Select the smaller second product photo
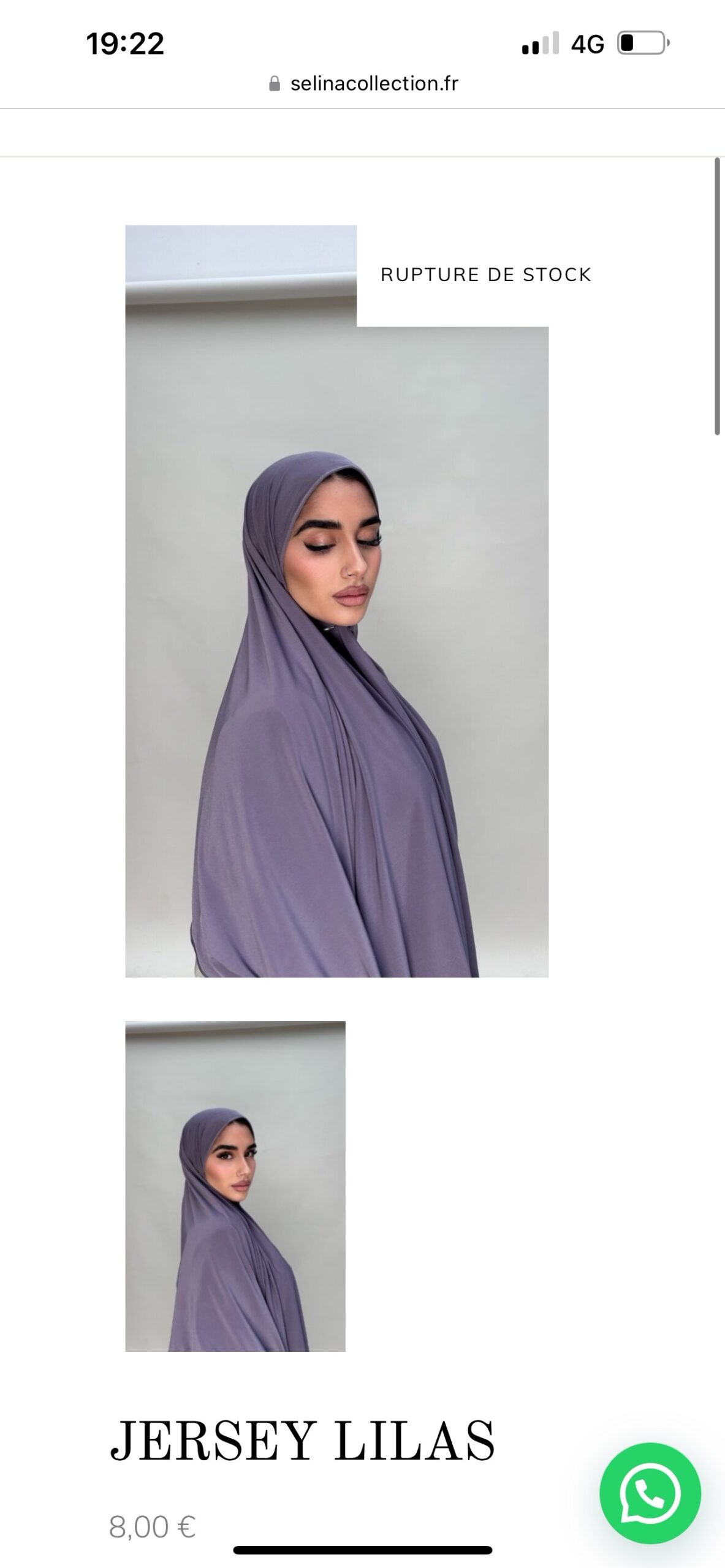Image resolution: width=725 pixels, height=1568 pixels. [x=235, y=1186]
